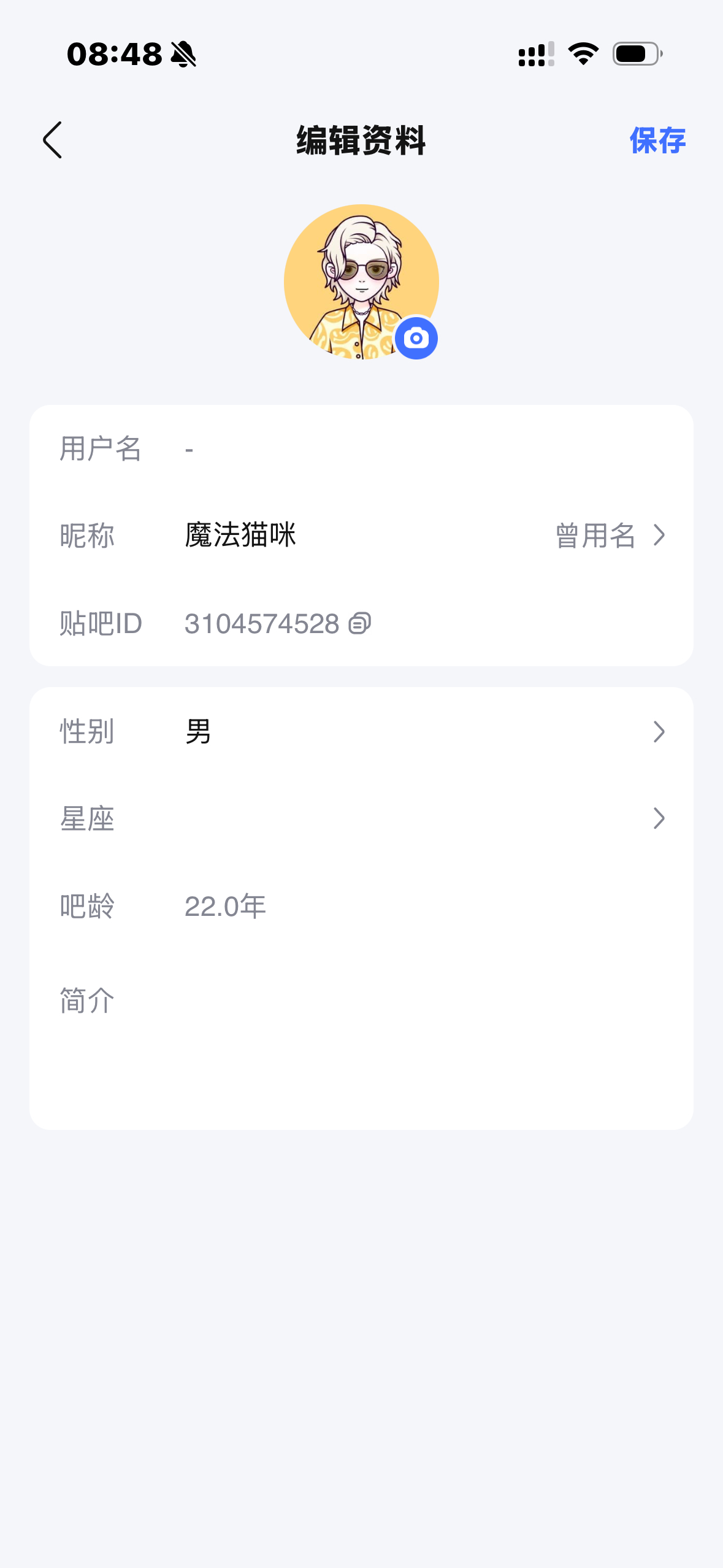The height and width of the screenshot is (1568, 723).
Task: Change the profile avatar via camera icon
Action: tap(416, 338)
